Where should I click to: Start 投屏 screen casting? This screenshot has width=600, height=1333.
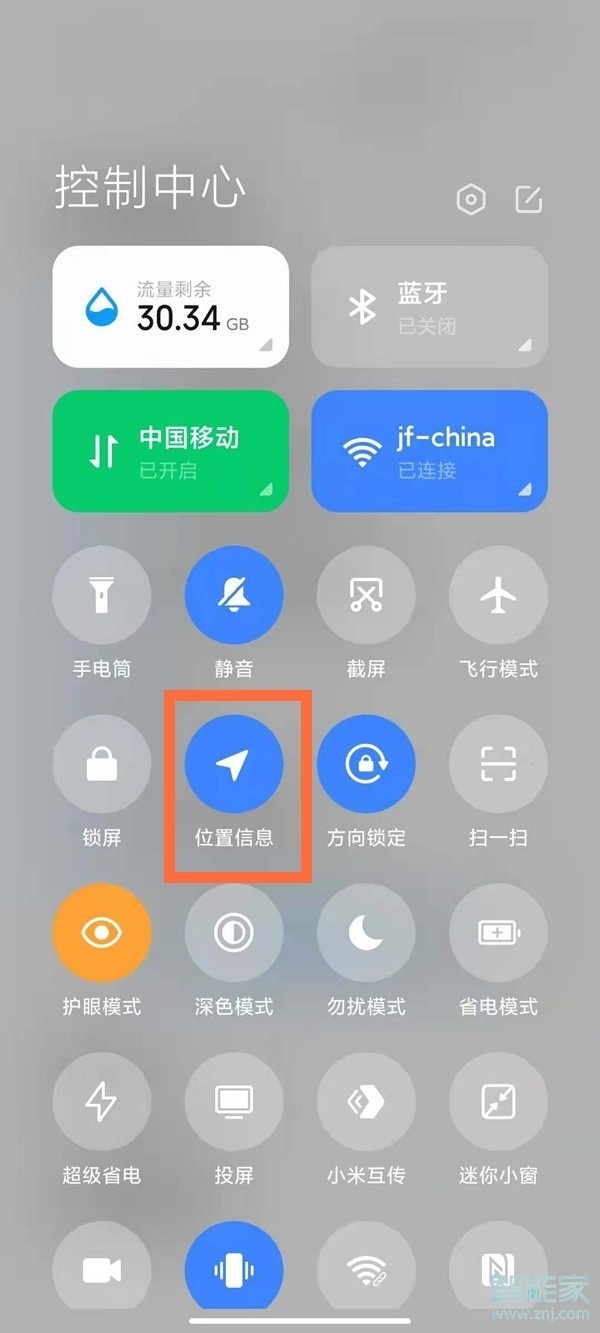tap(234, 1102)
